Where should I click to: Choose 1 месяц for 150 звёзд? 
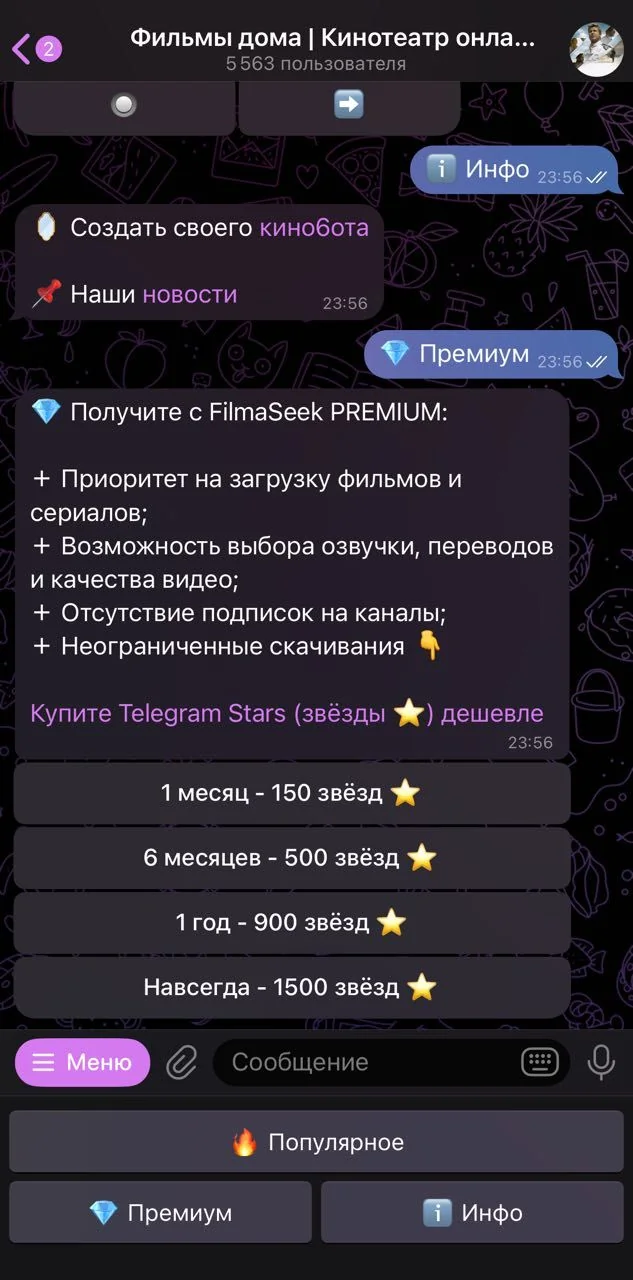(x=292, y=793)
